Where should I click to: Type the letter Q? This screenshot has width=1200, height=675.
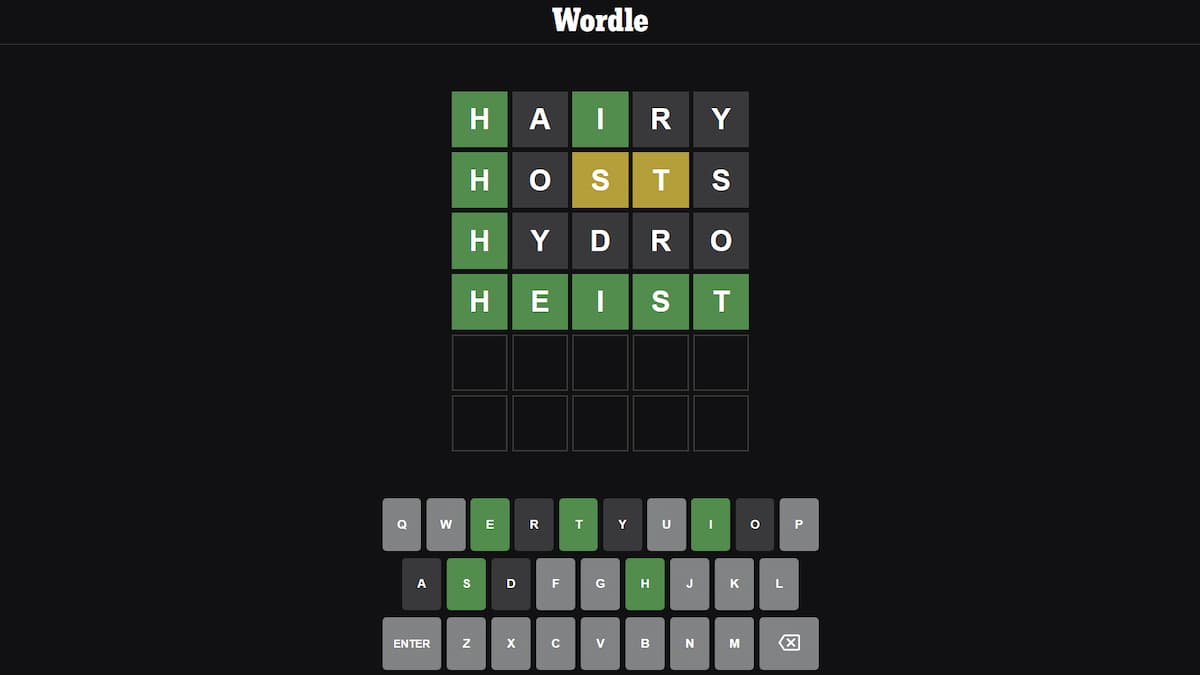(x=402, y=524)
